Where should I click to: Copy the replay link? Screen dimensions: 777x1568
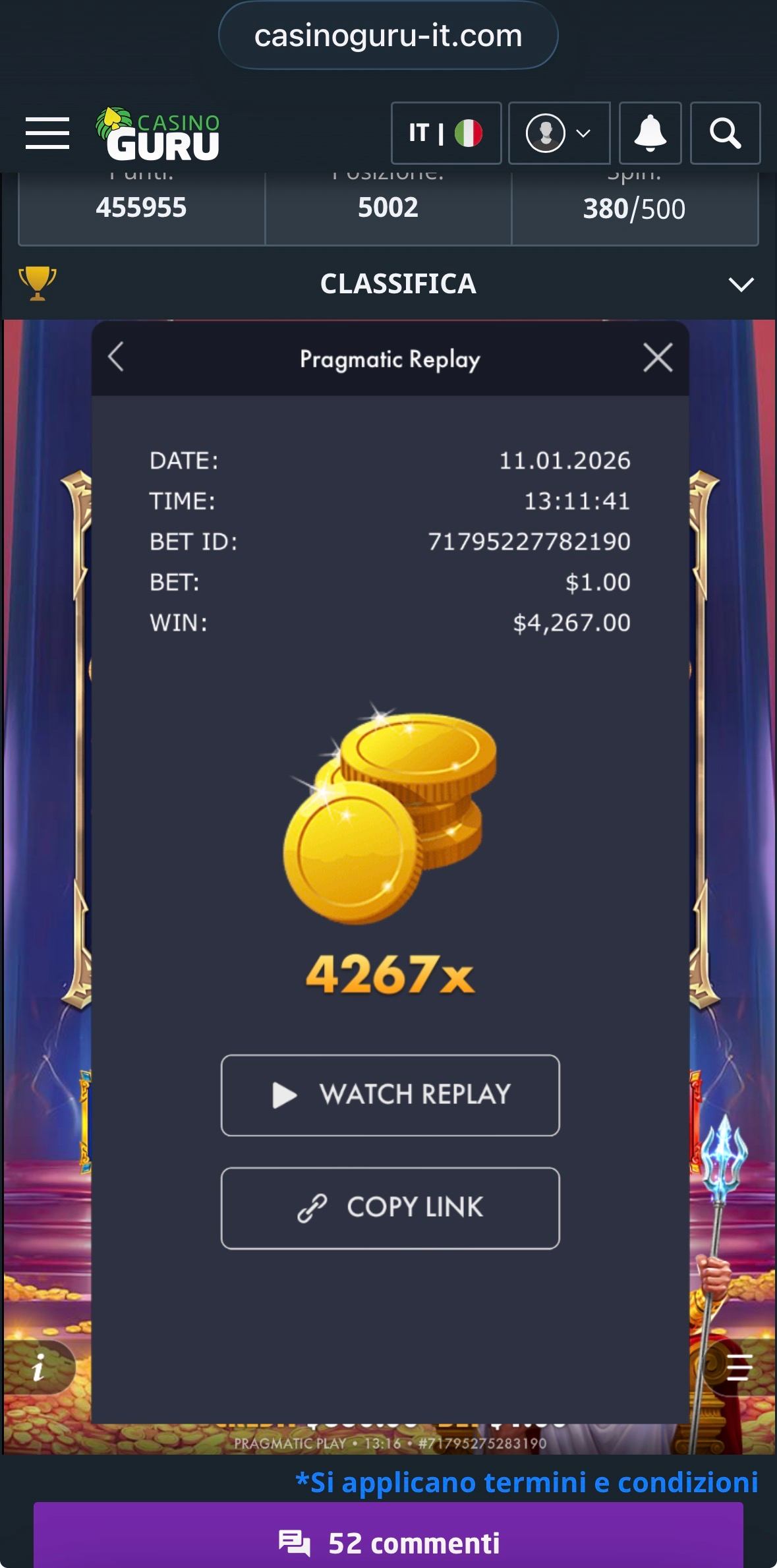pyautogui.click(x=390, y=1207)
